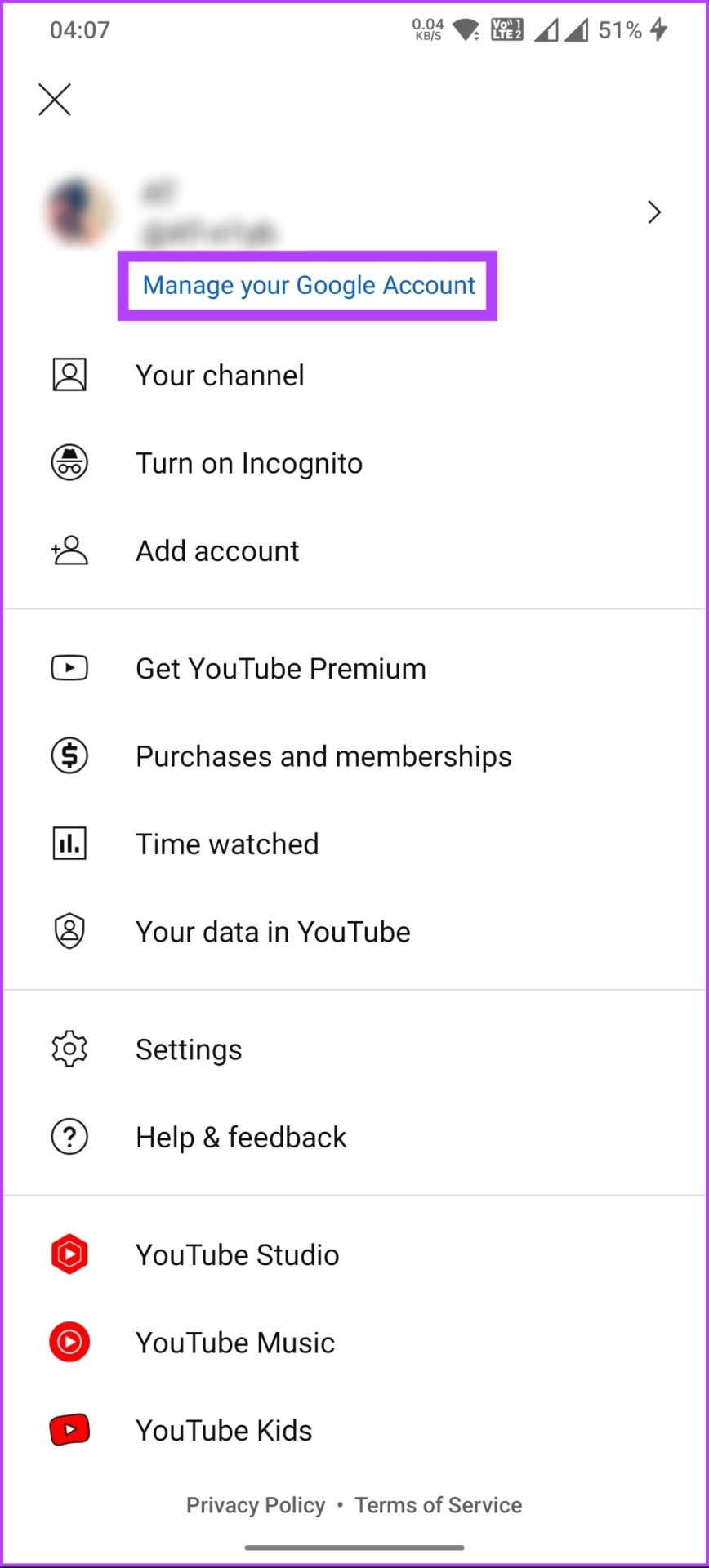Launch YouTube Studio
This screenshot has height=1568, width=709.
tap(354, 1254)
